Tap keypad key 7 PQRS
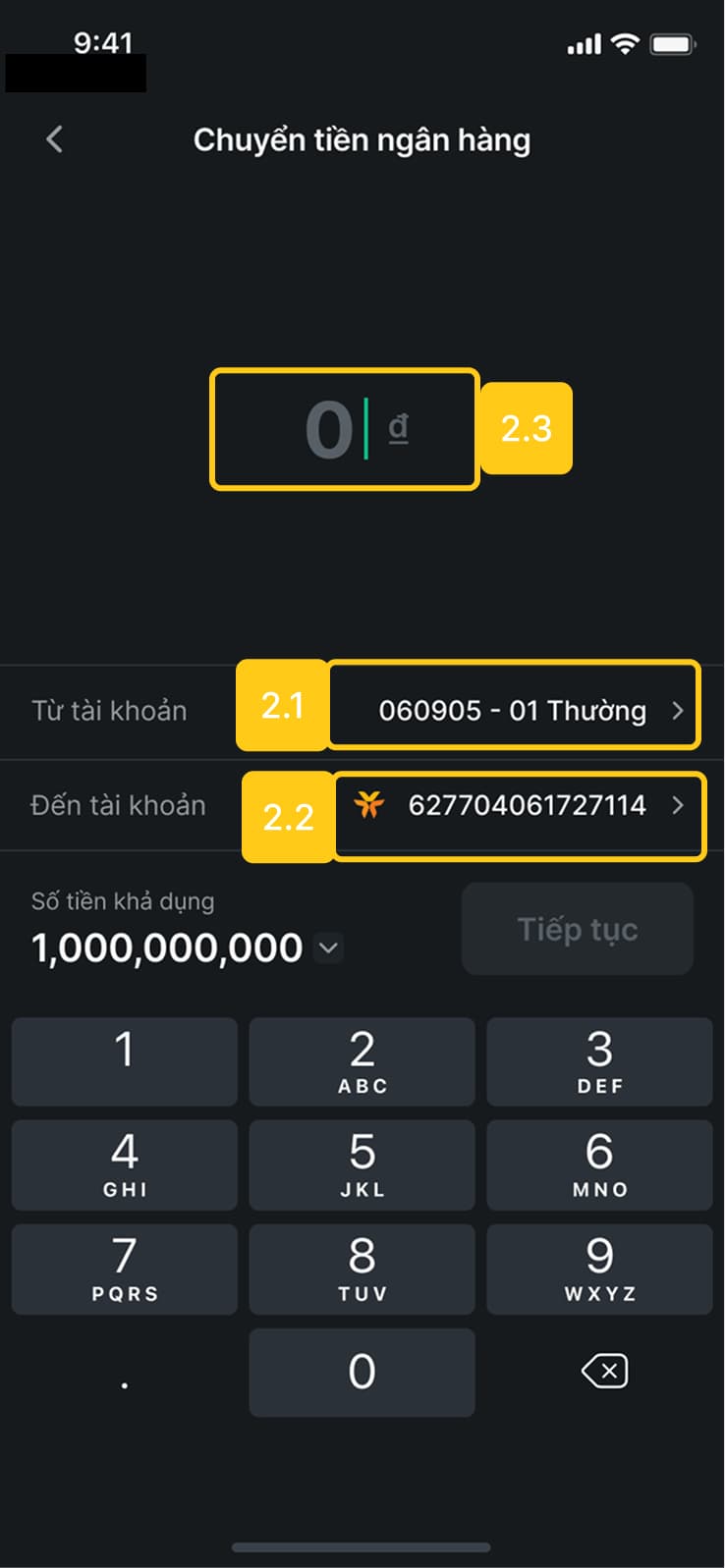Screen dimensions: 725x1568 (125, 1269)
